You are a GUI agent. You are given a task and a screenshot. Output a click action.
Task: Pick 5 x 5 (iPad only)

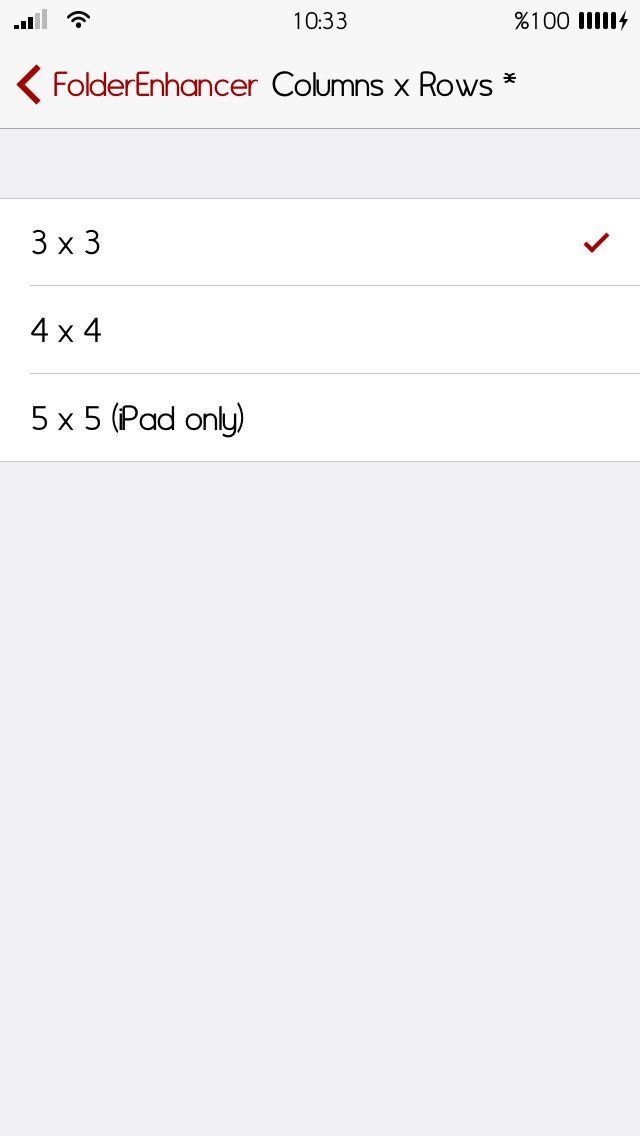(x=320, y=418)
